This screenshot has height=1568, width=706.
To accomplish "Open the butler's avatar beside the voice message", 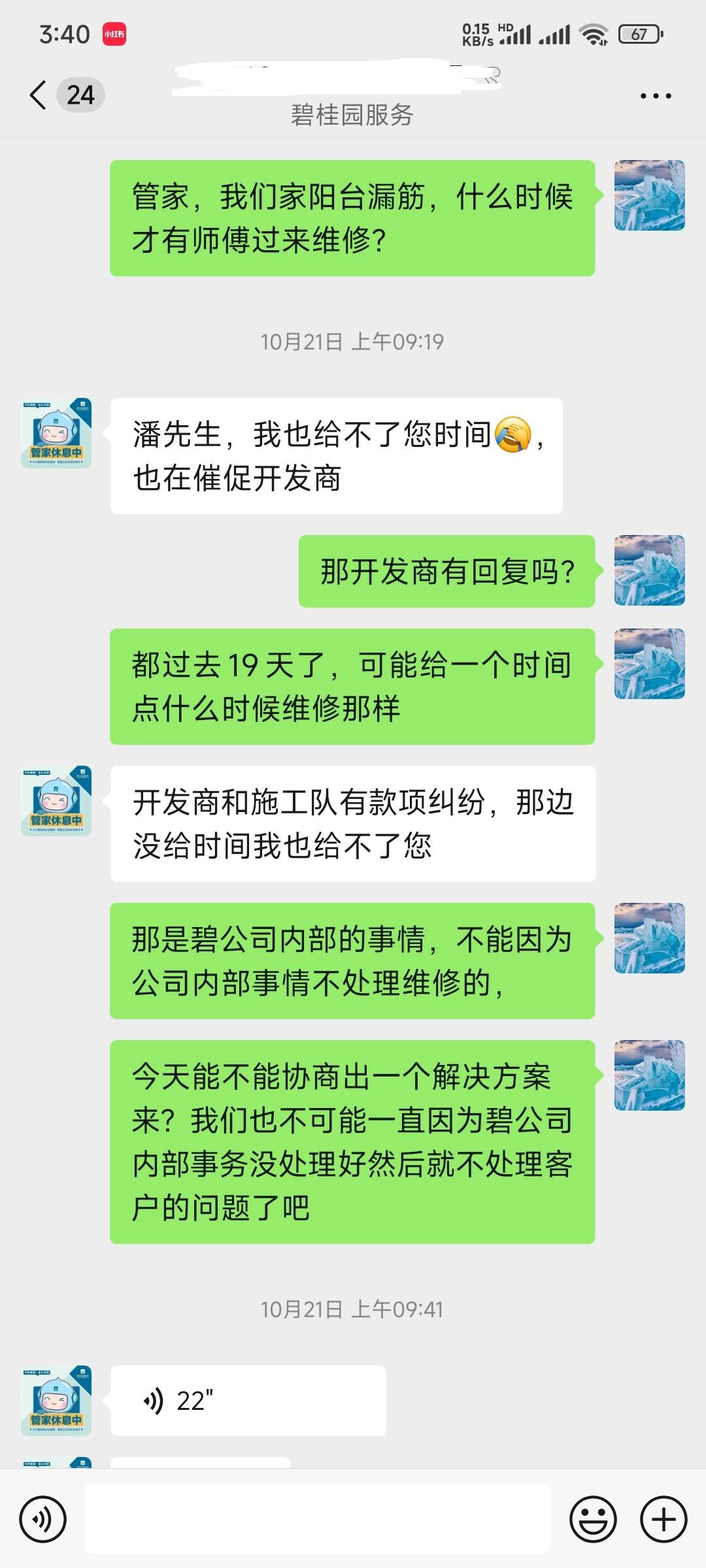I will coord(56,1401).
